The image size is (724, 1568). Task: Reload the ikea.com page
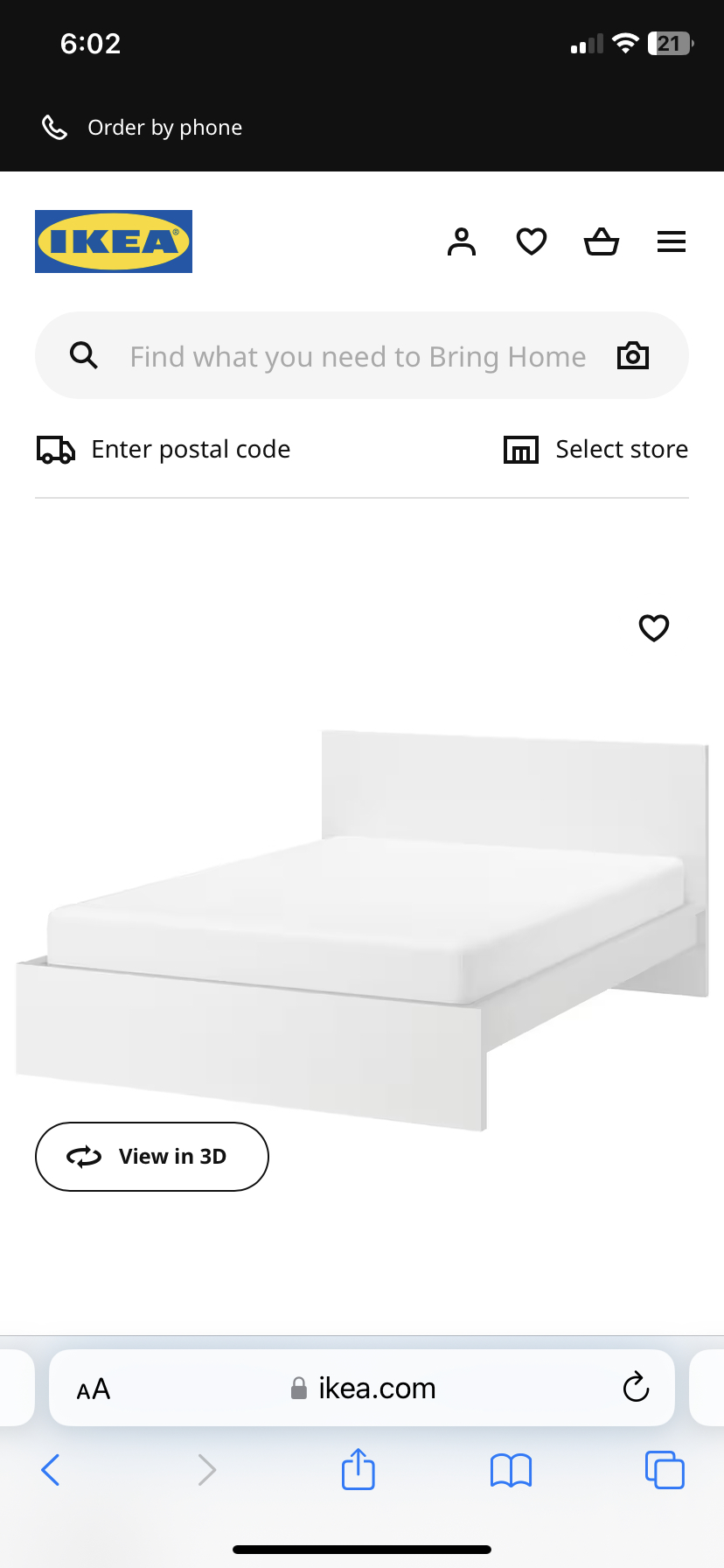(636, 1388)
